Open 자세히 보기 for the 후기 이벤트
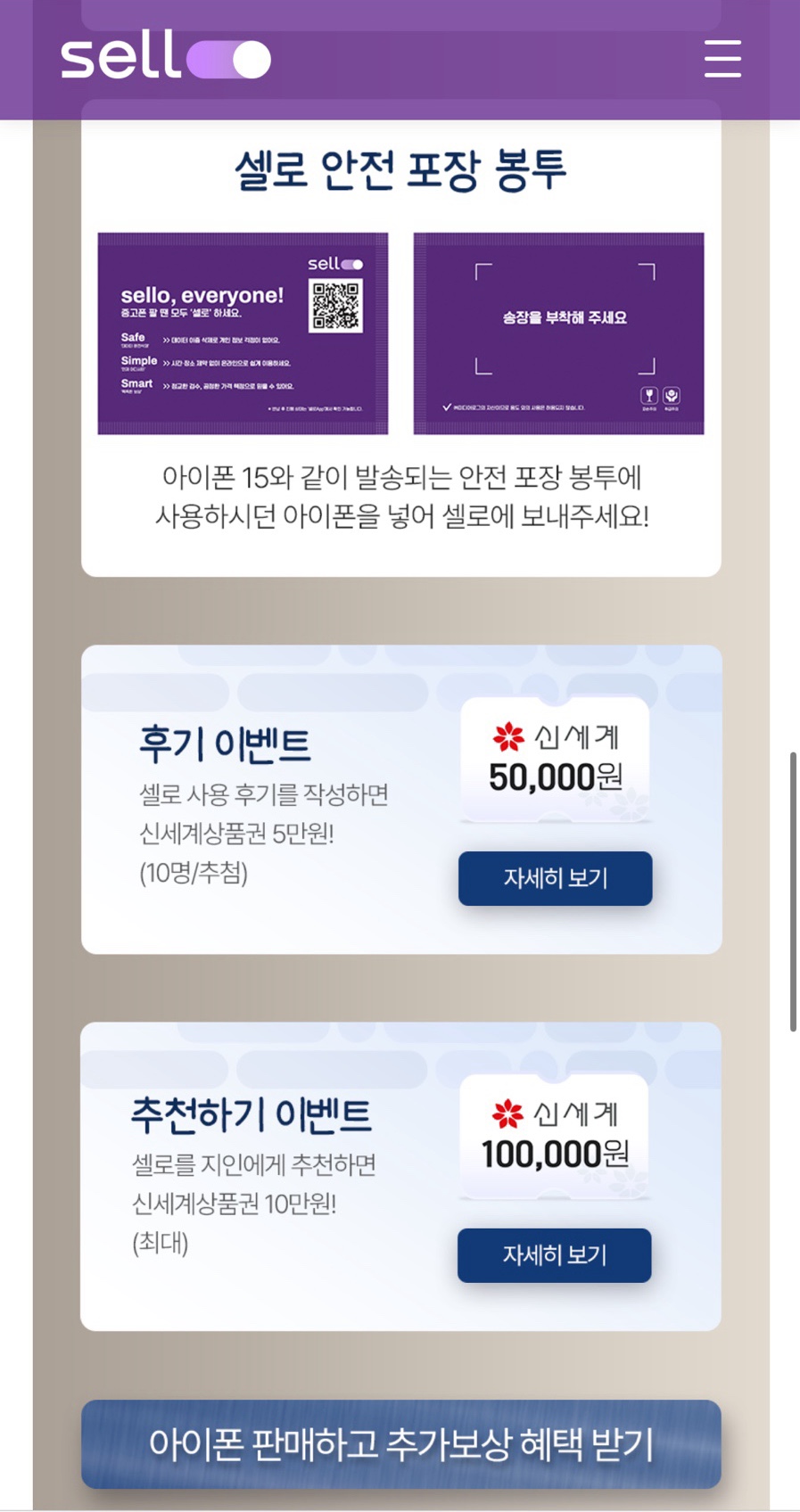The image size is (800, 1512). coord(555,878)
